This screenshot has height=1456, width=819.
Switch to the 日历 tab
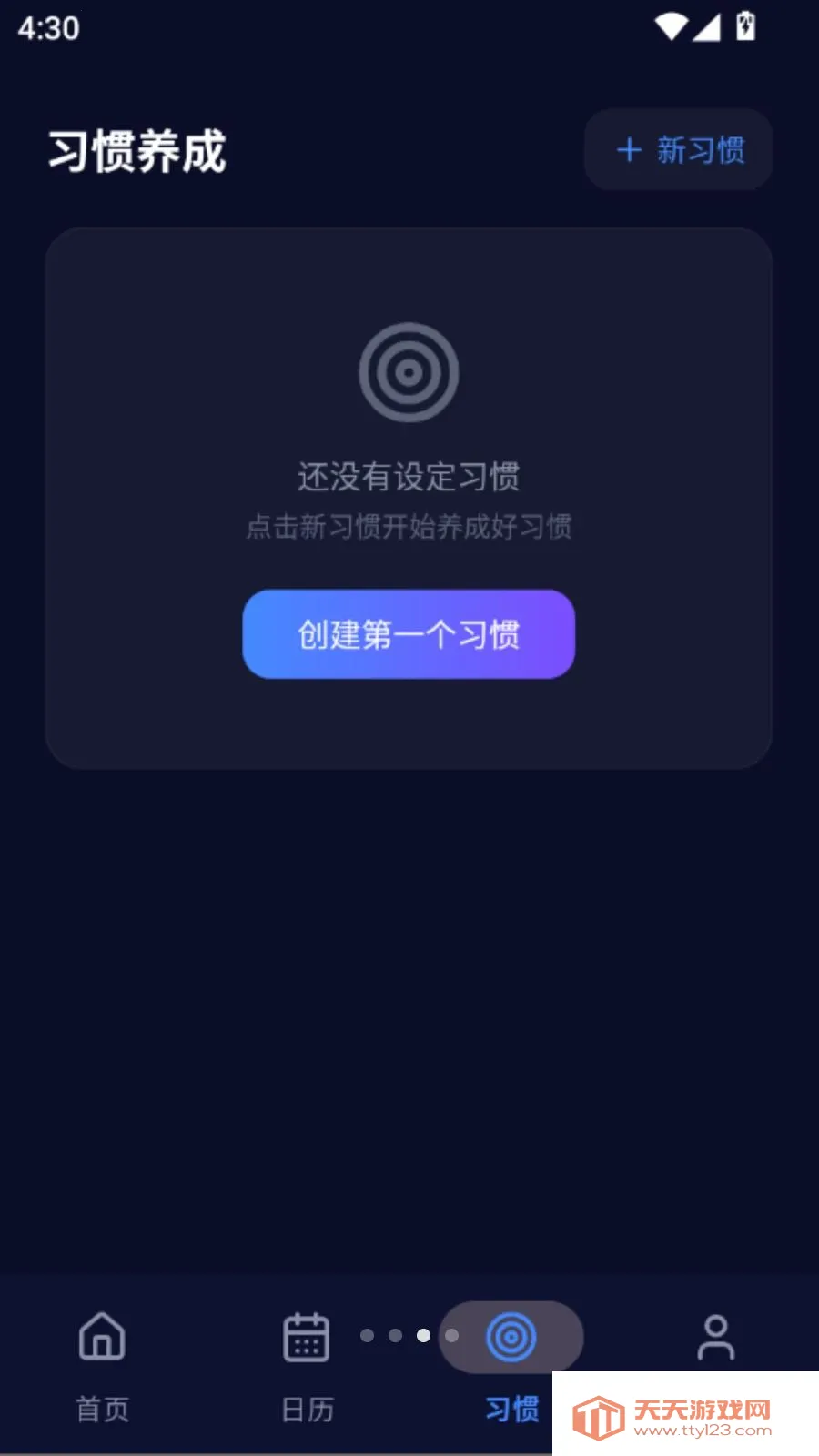(305, 1409)
